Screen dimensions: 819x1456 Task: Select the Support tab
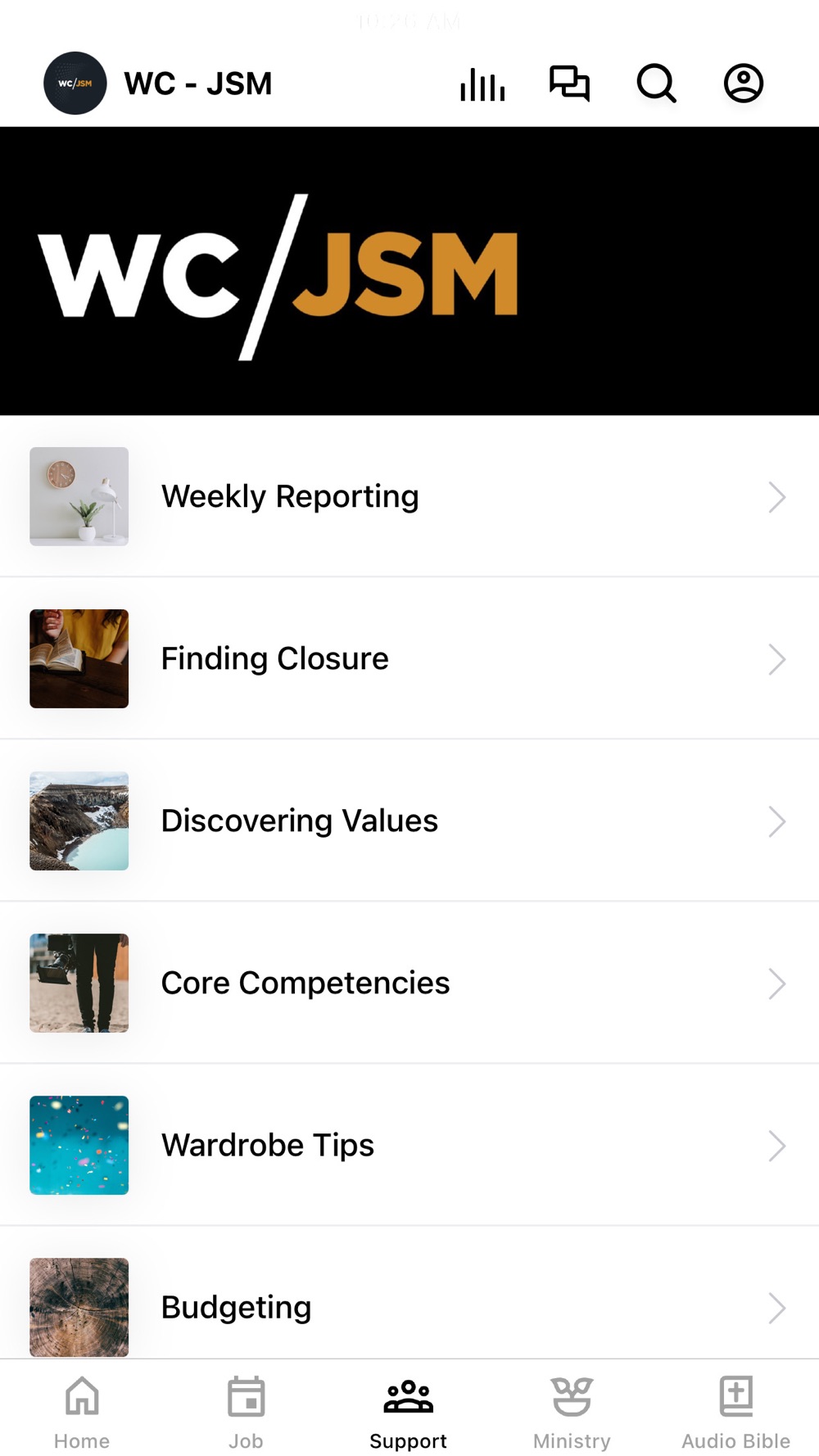409,1413
